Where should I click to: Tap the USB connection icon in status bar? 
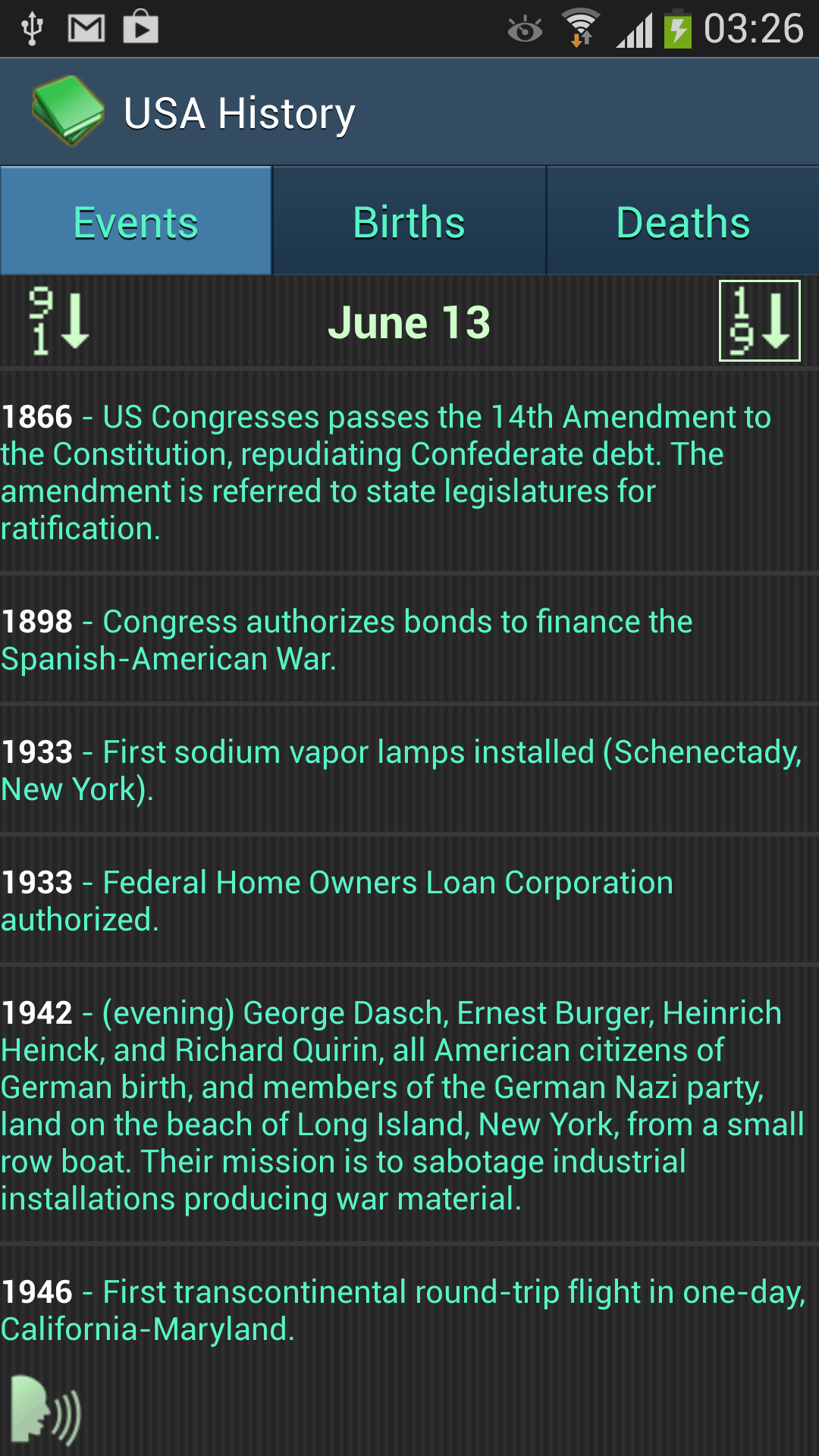[32, 25]
